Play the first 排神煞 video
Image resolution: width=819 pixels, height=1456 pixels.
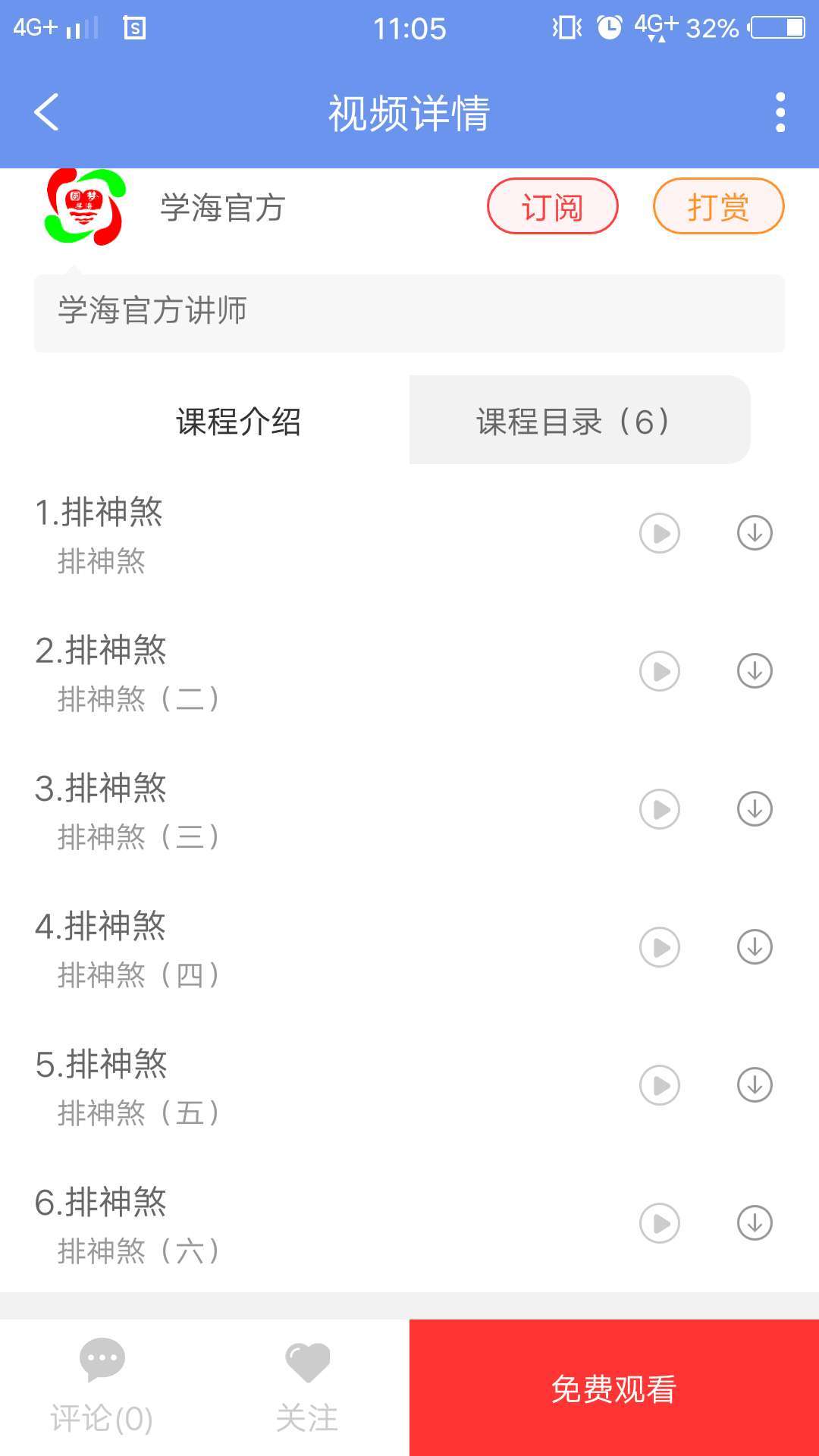[x=659, y=533]
